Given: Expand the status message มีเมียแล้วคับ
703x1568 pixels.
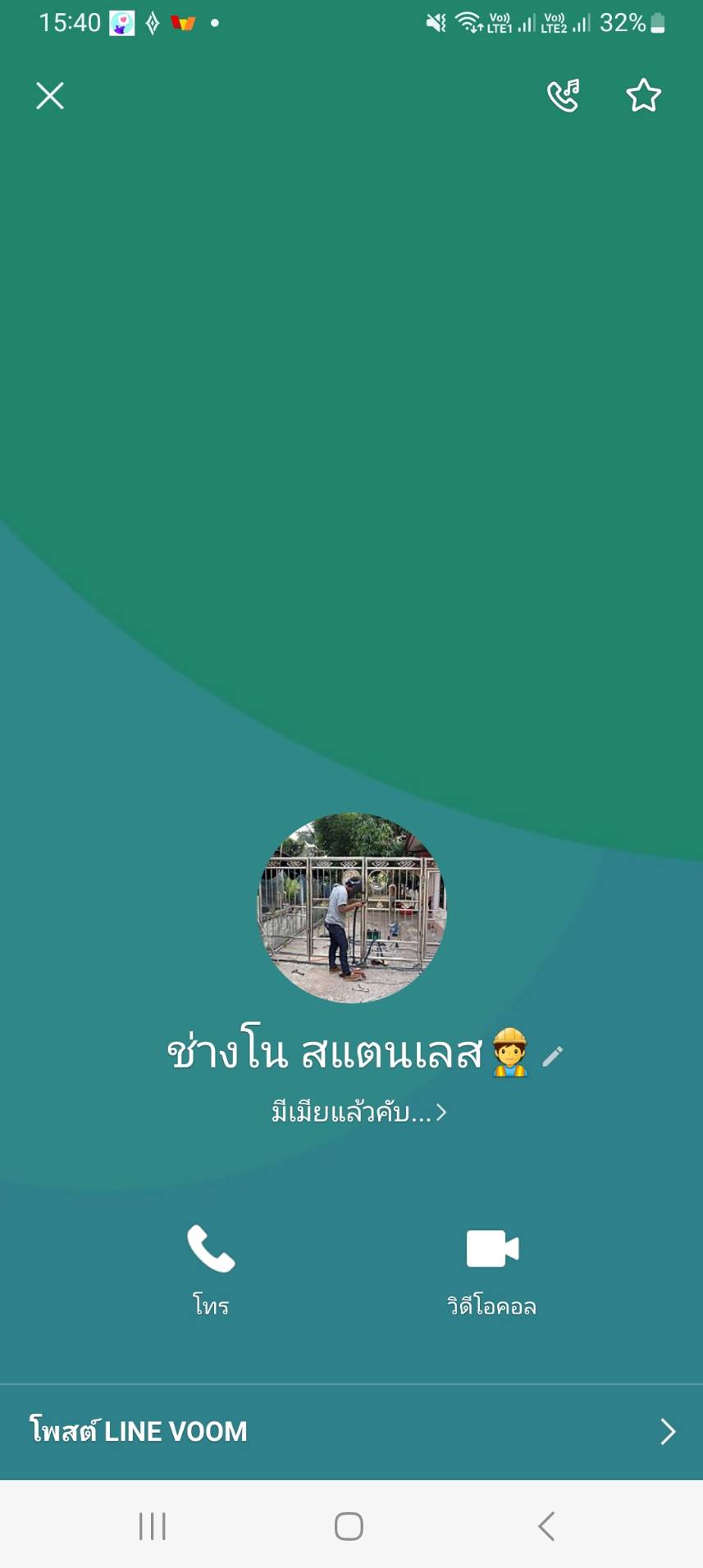Looking at the screenshot, I should (358, 1113).
